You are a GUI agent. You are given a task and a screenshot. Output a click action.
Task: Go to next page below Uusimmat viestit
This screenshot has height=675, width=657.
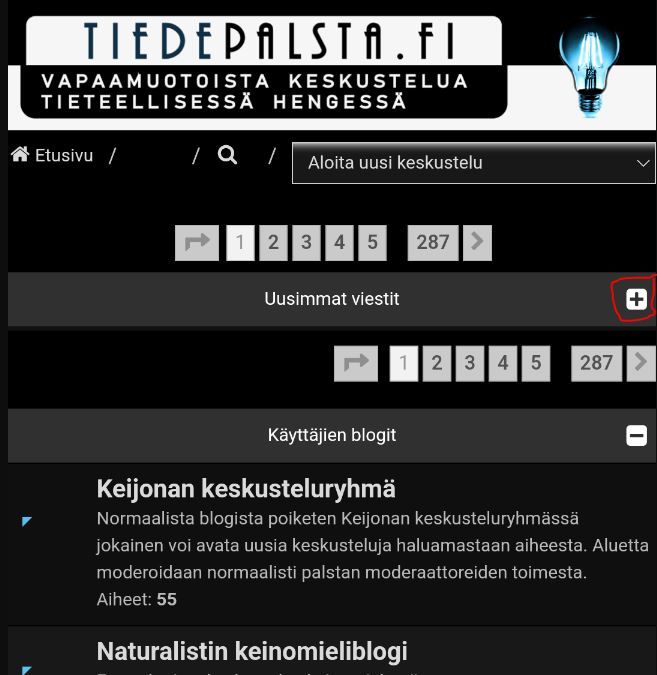[641, 363]
